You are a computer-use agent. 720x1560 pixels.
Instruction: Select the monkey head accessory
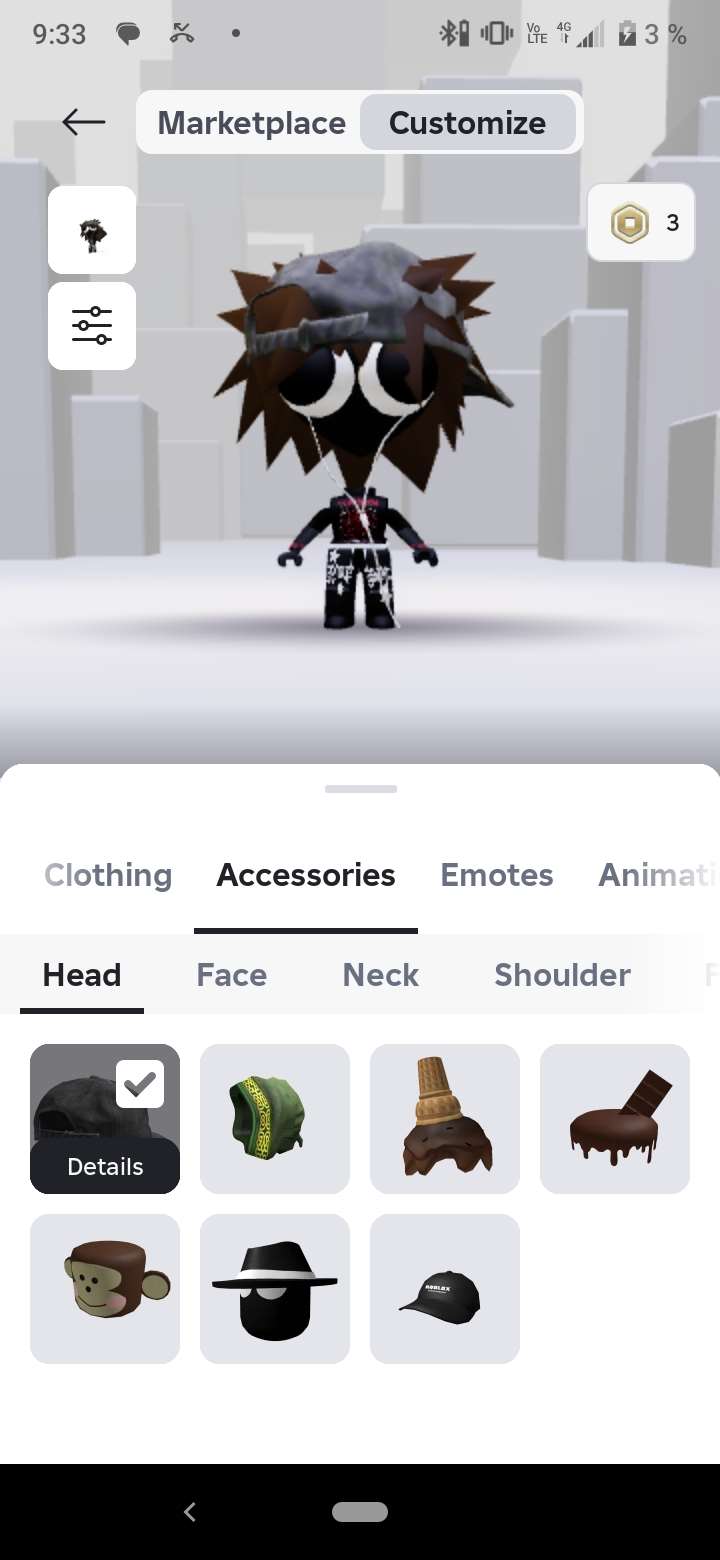105,1288
